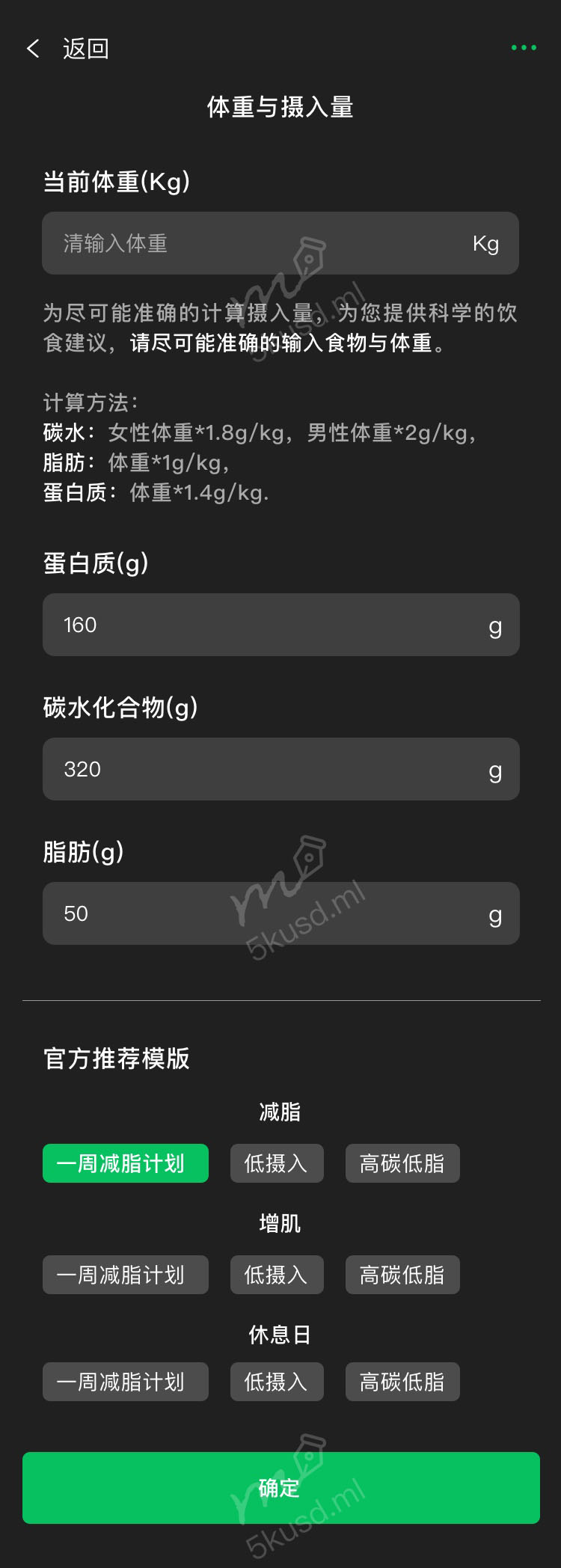
Task: Open the green three-dot overflow menu
Action: click(524, 48)
